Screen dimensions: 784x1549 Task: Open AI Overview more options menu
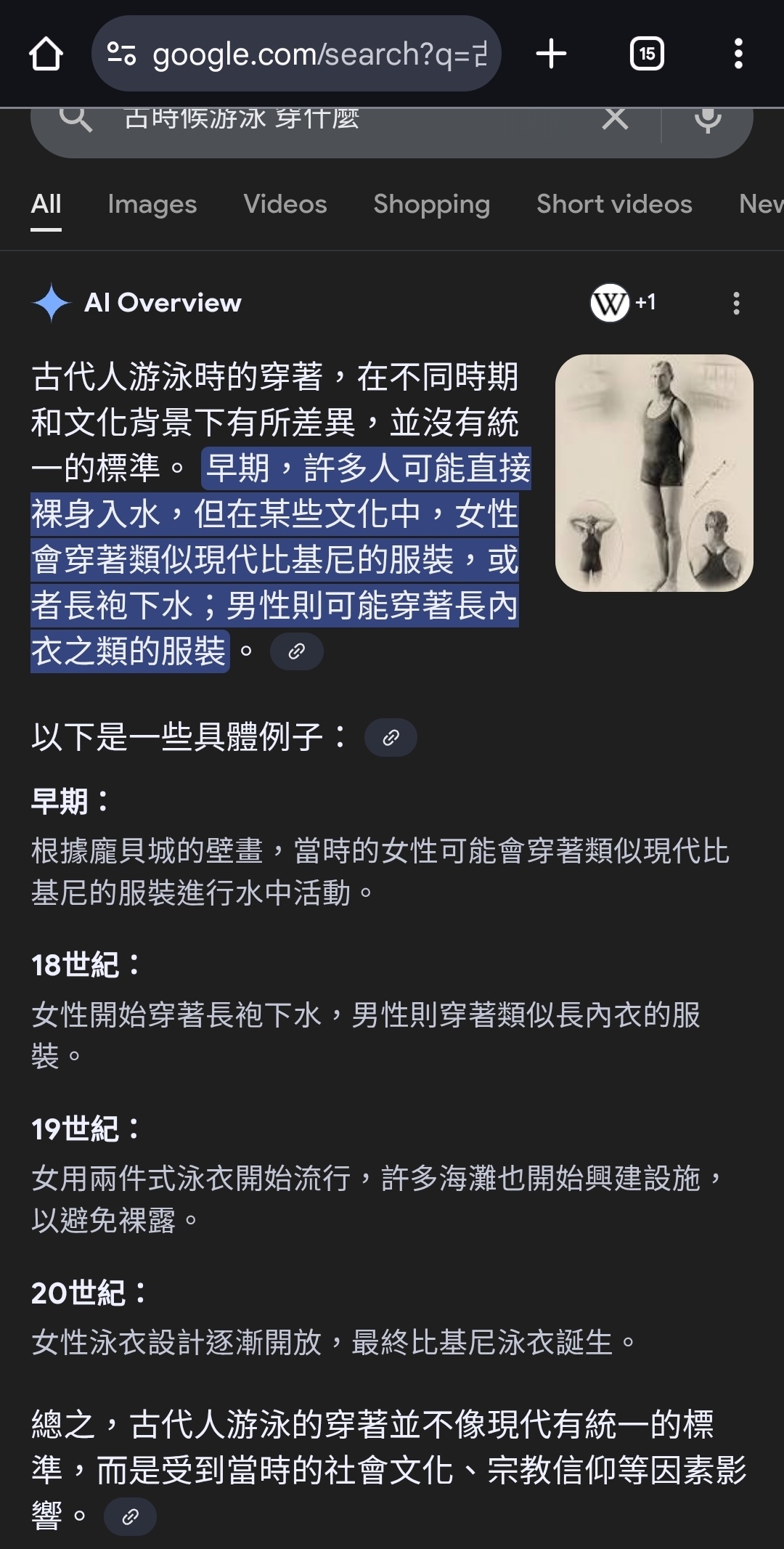(736, 304)
